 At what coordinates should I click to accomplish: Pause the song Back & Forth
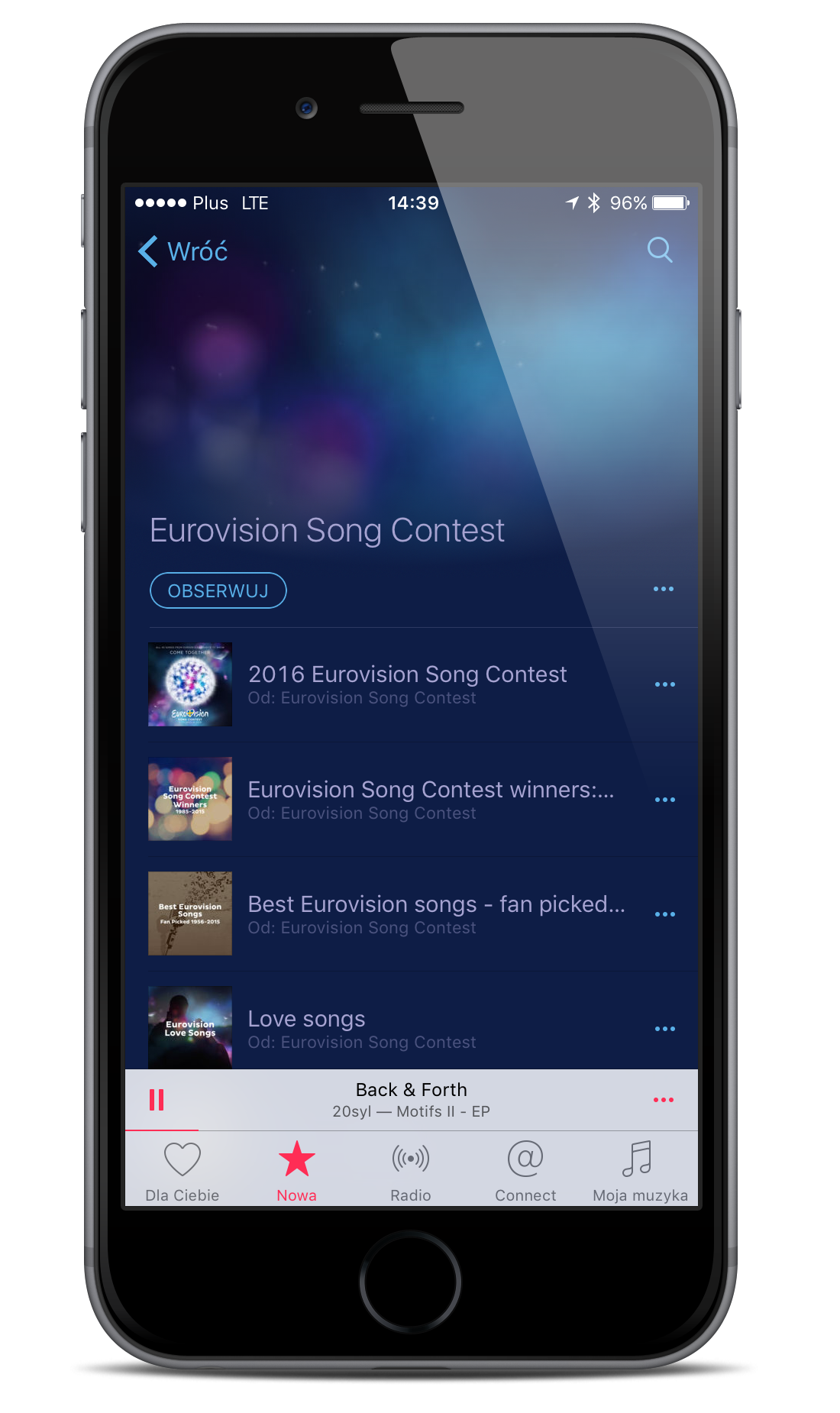(x=157, y=1100)
